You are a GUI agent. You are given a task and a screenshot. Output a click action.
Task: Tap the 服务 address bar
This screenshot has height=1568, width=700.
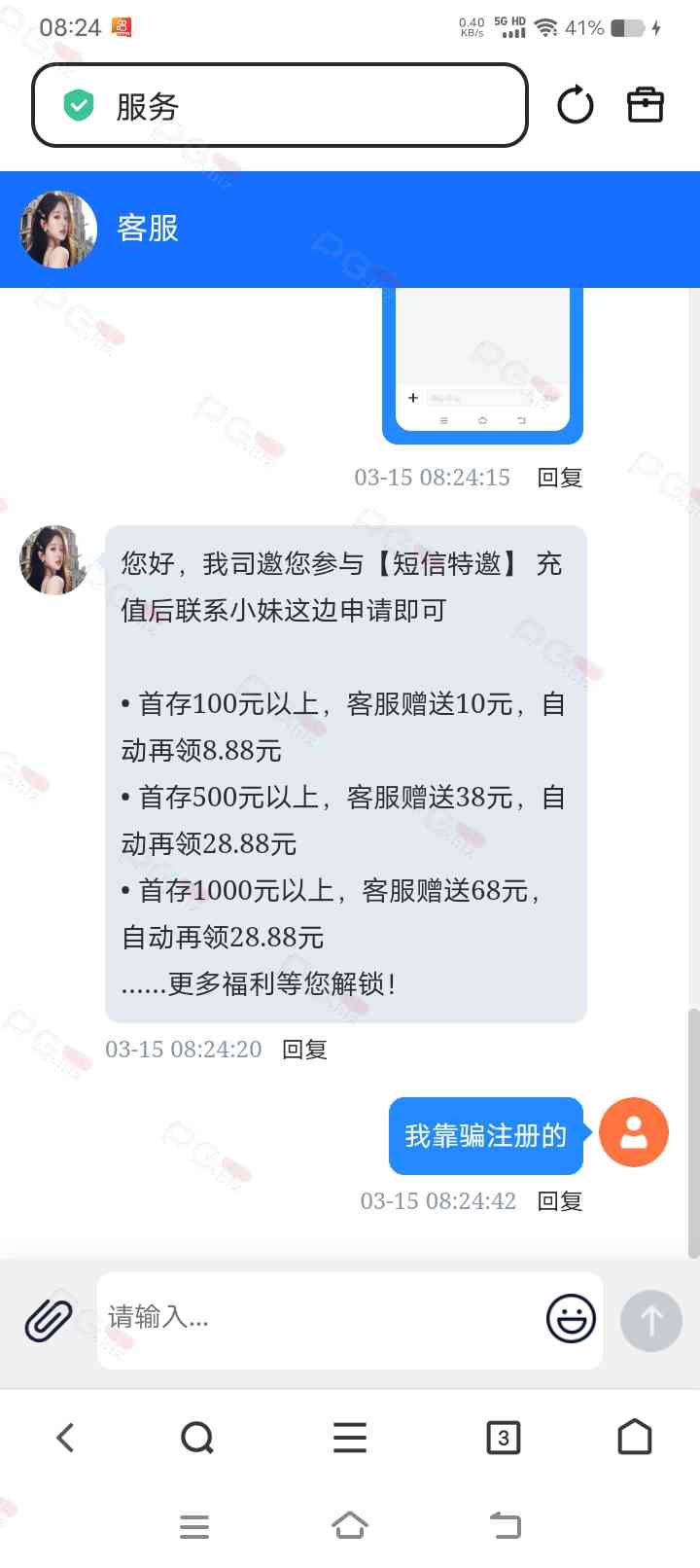(280, 106)
